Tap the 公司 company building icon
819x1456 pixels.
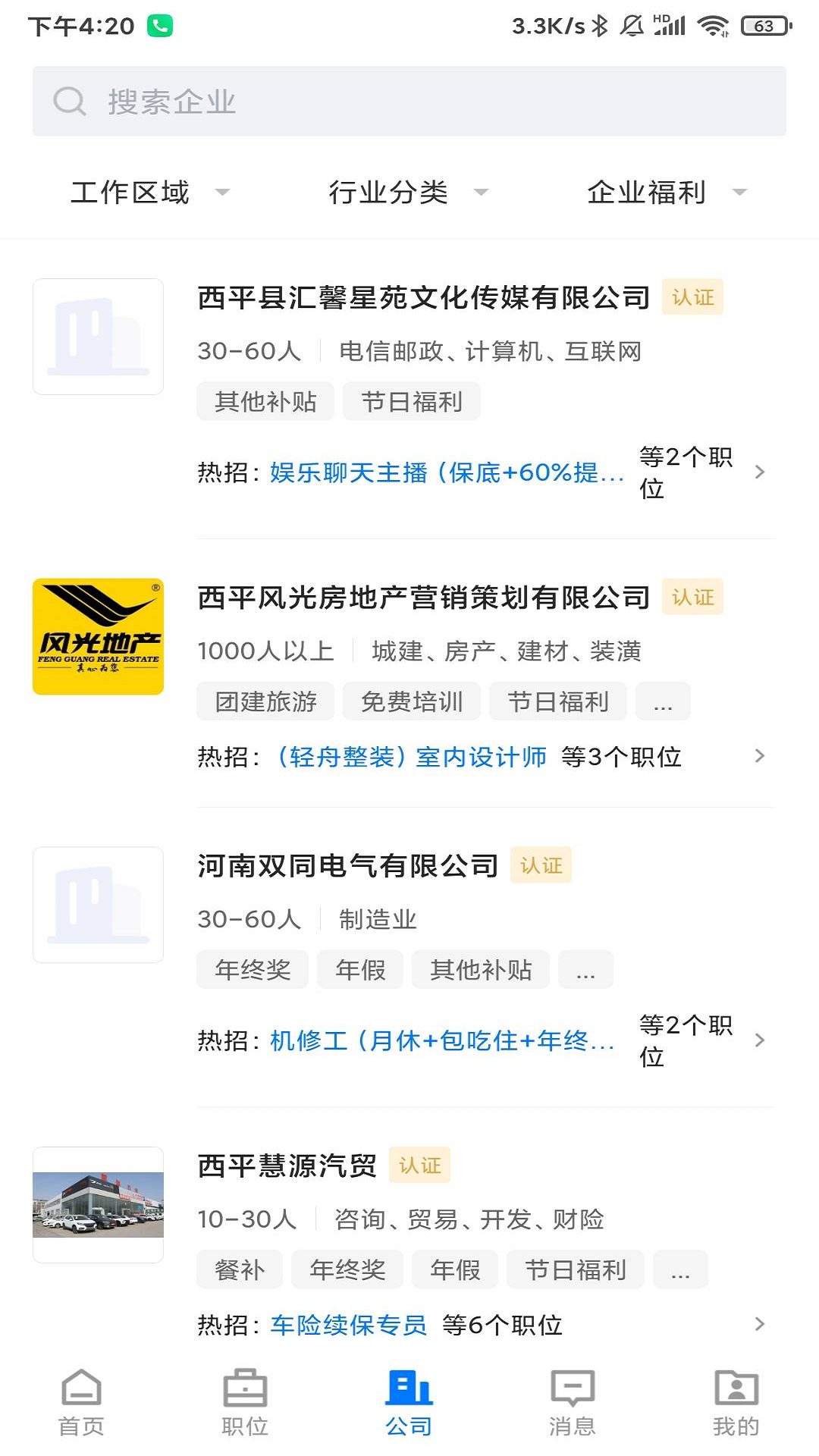tap(409, 1392)
